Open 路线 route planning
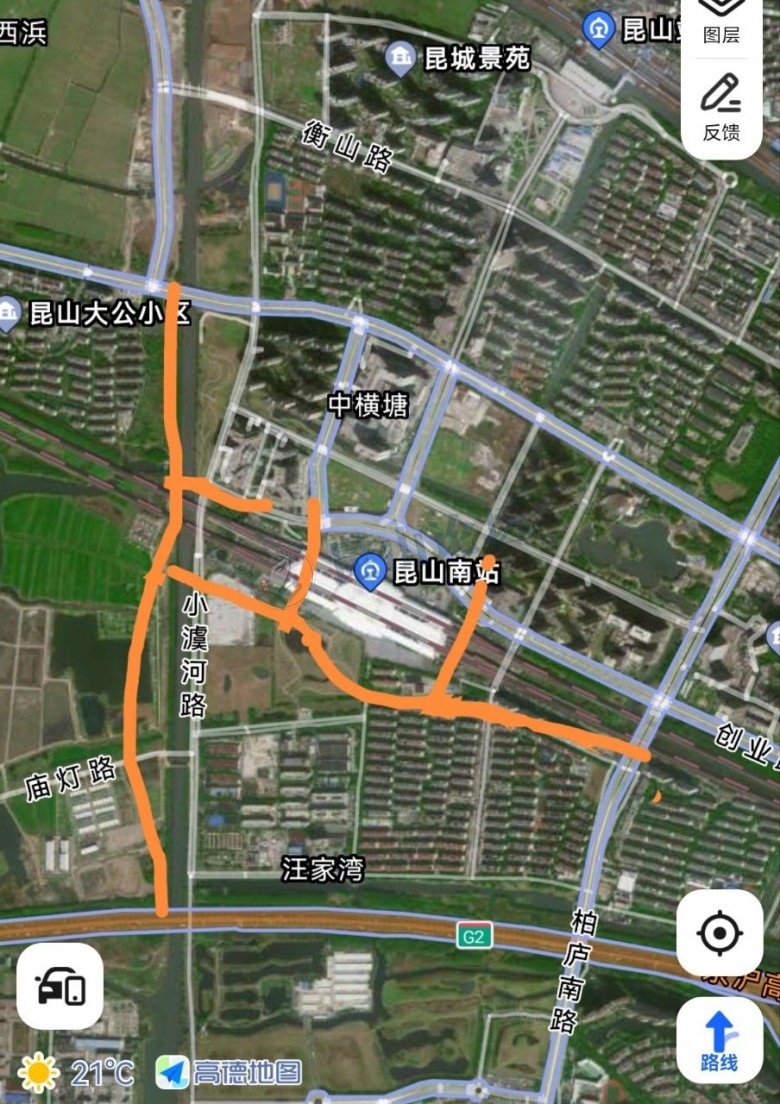 719,1040
